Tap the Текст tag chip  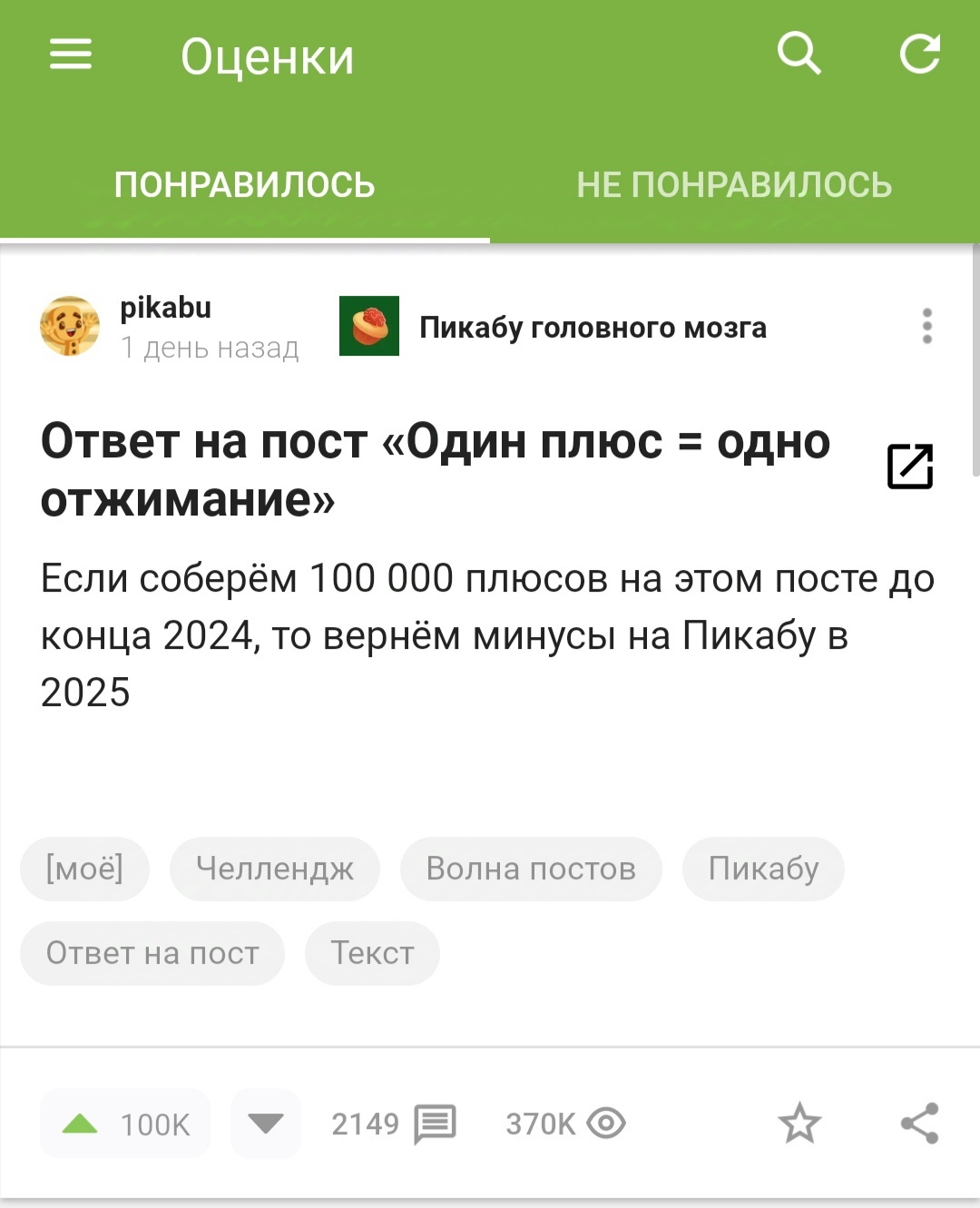tap(372, 953)
